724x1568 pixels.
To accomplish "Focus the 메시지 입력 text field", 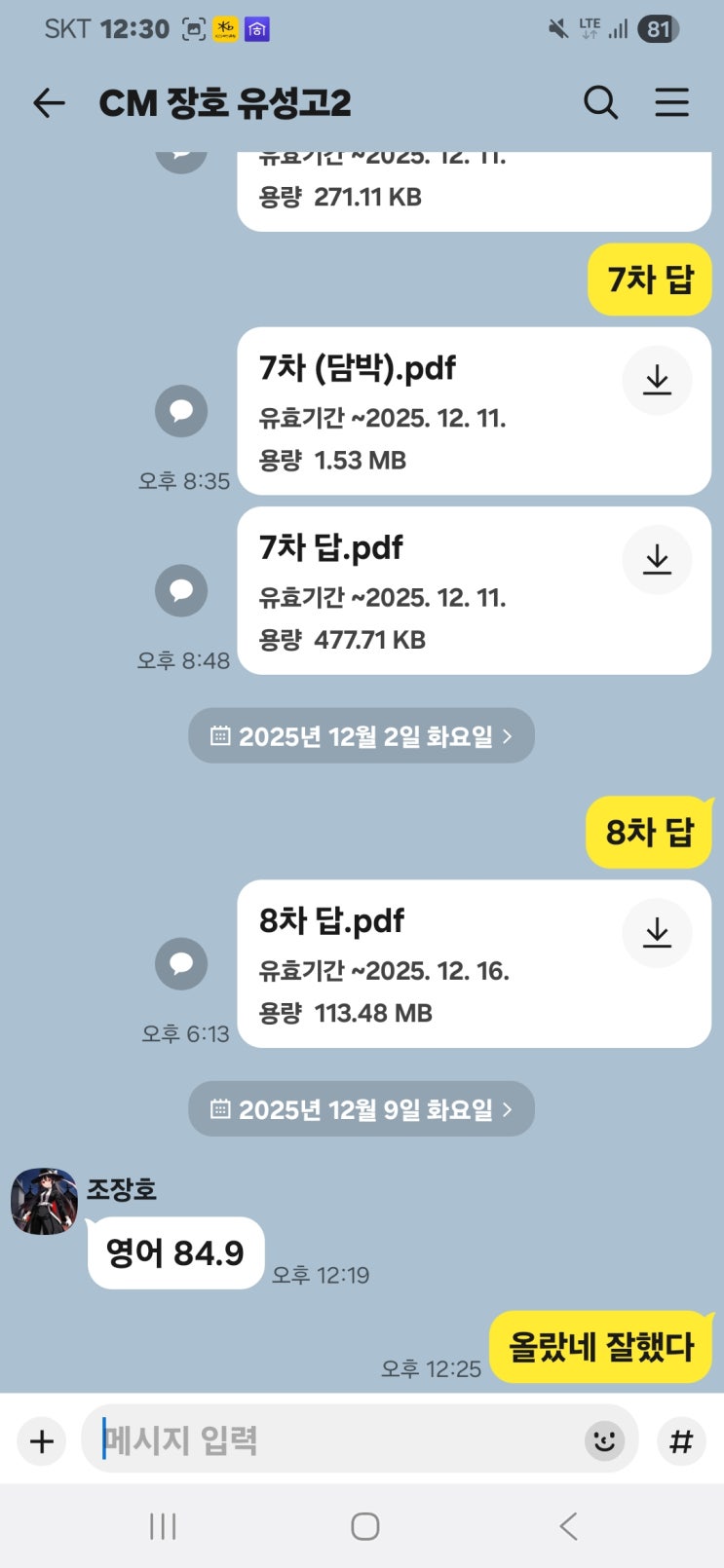I will 331,1439.
